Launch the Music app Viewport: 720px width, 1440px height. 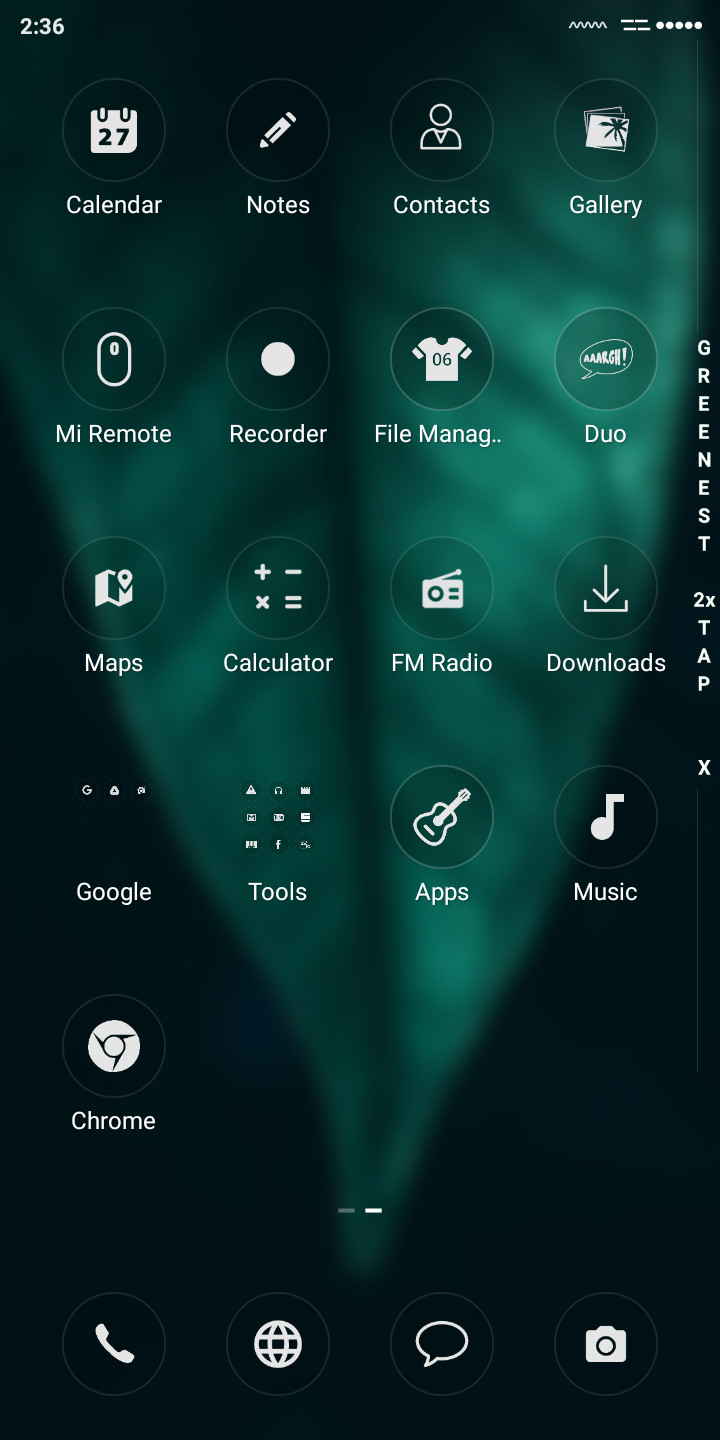606,817
